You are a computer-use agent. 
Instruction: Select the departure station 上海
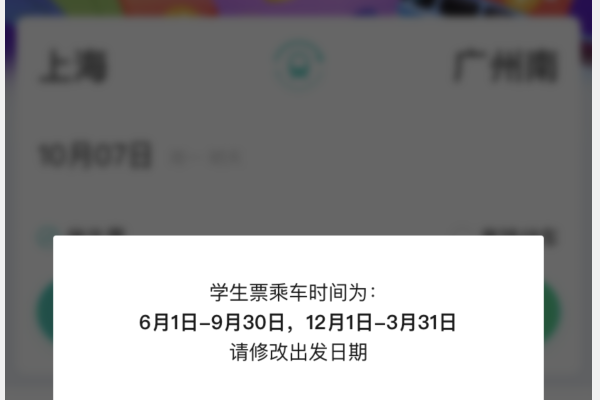click(x=74, y=68)
